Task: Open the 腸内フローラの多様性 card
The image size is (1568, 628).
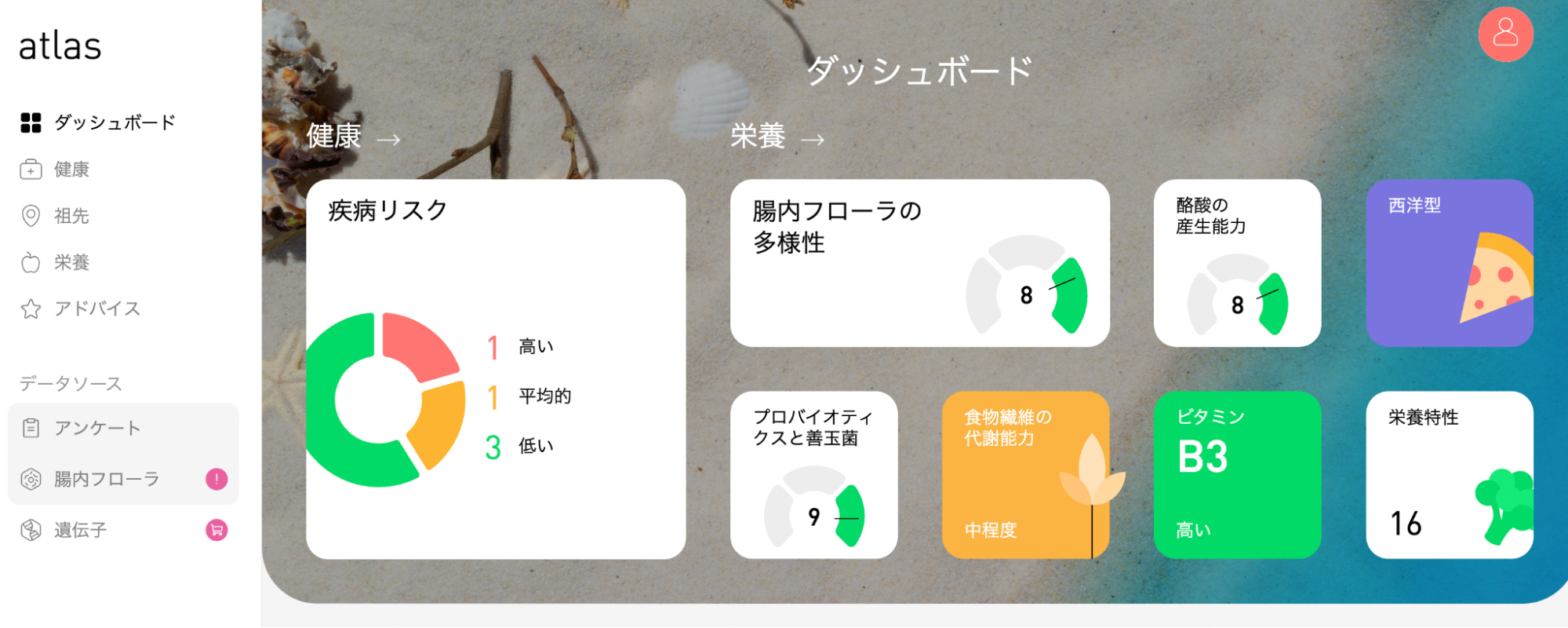Action: 919,263
